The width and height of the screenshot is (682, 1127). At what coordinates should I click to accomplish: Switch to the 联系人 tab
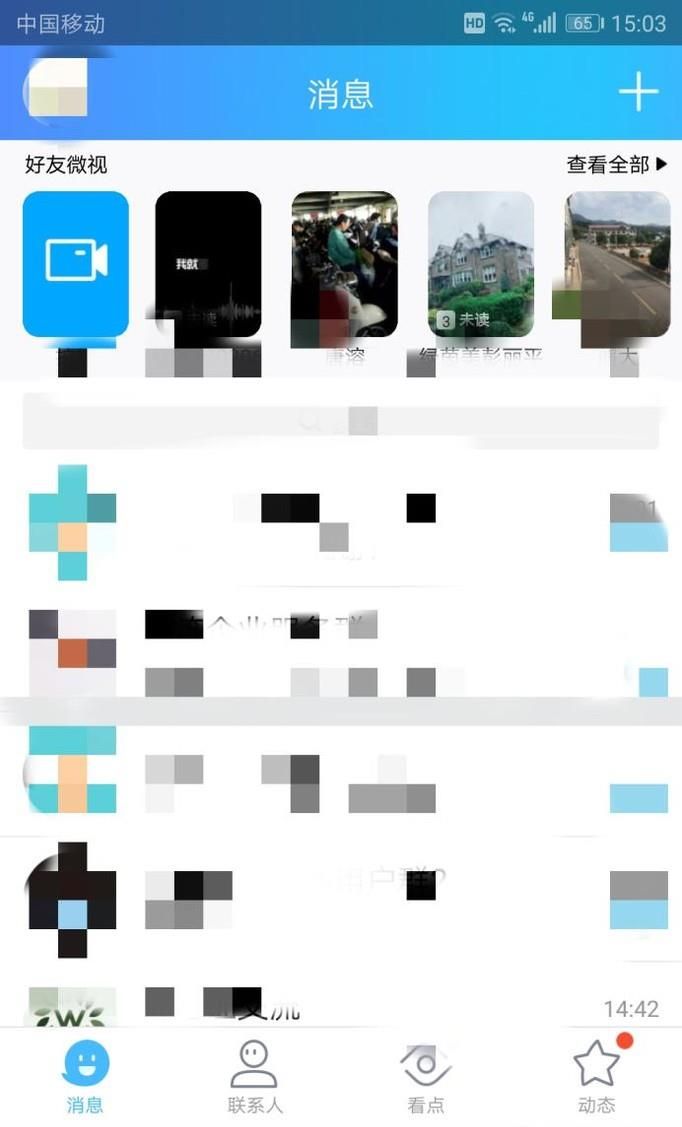pyautogui.click(x=255, y=1076)
